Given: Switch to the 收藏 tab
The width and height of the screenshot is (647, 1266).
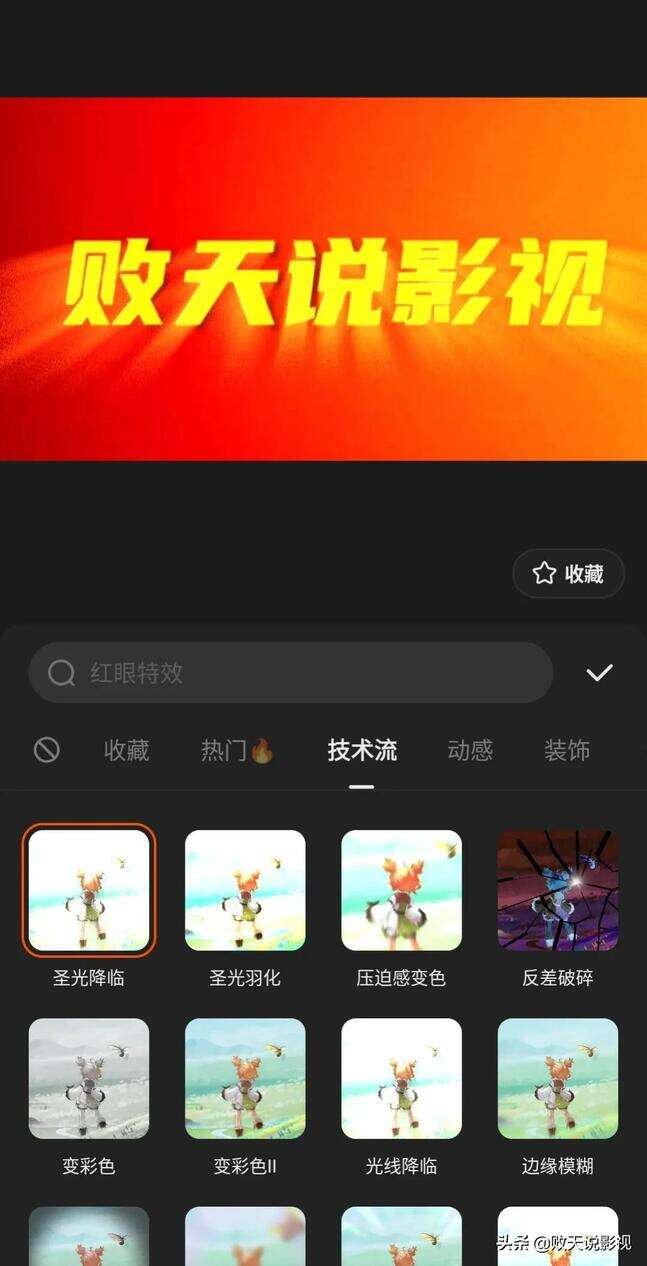Looking at the screenshot, I should tap(127, 750).
